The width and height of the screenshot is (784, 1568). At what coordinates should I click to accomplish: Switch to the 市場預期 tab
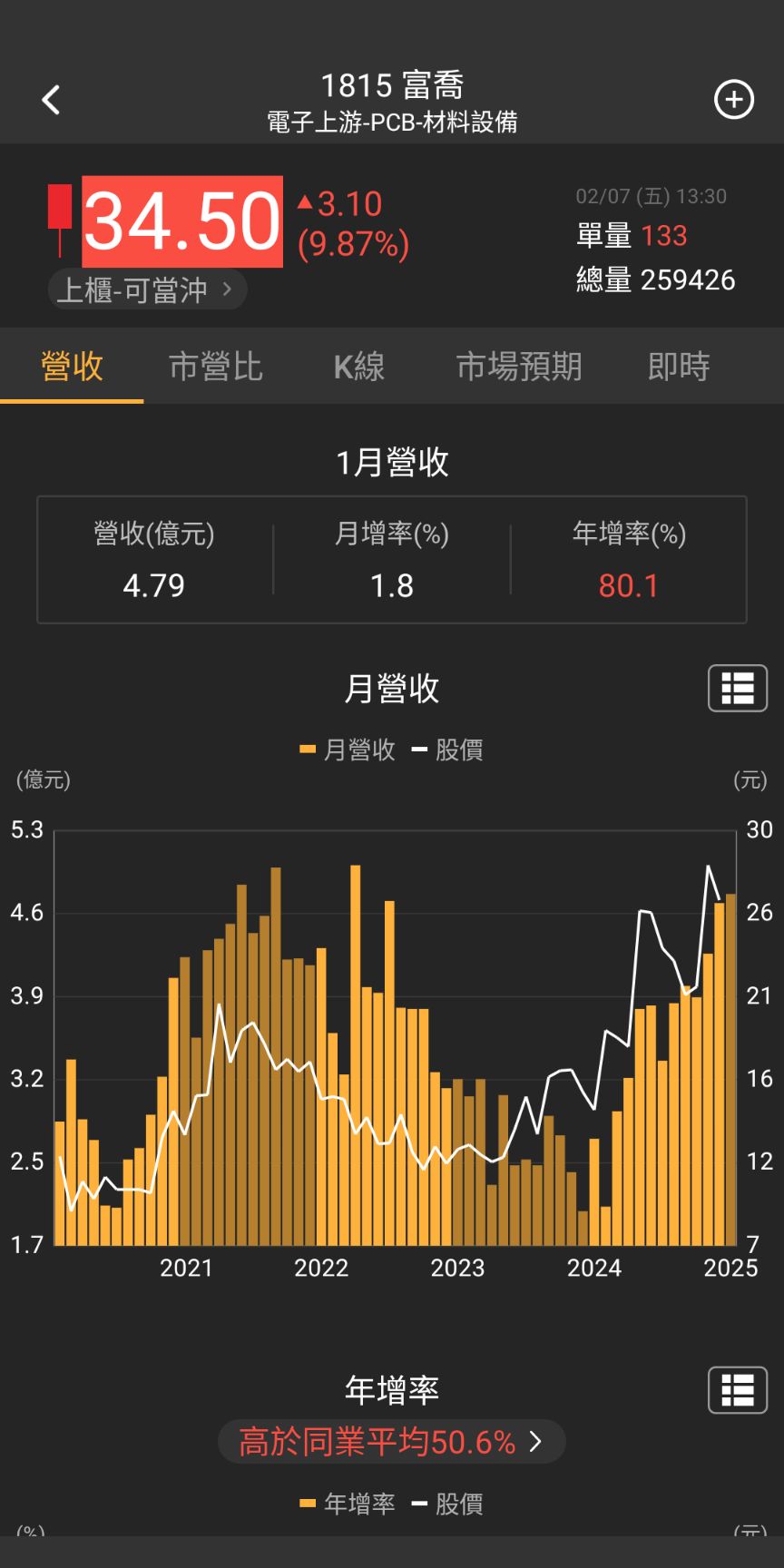518,367
